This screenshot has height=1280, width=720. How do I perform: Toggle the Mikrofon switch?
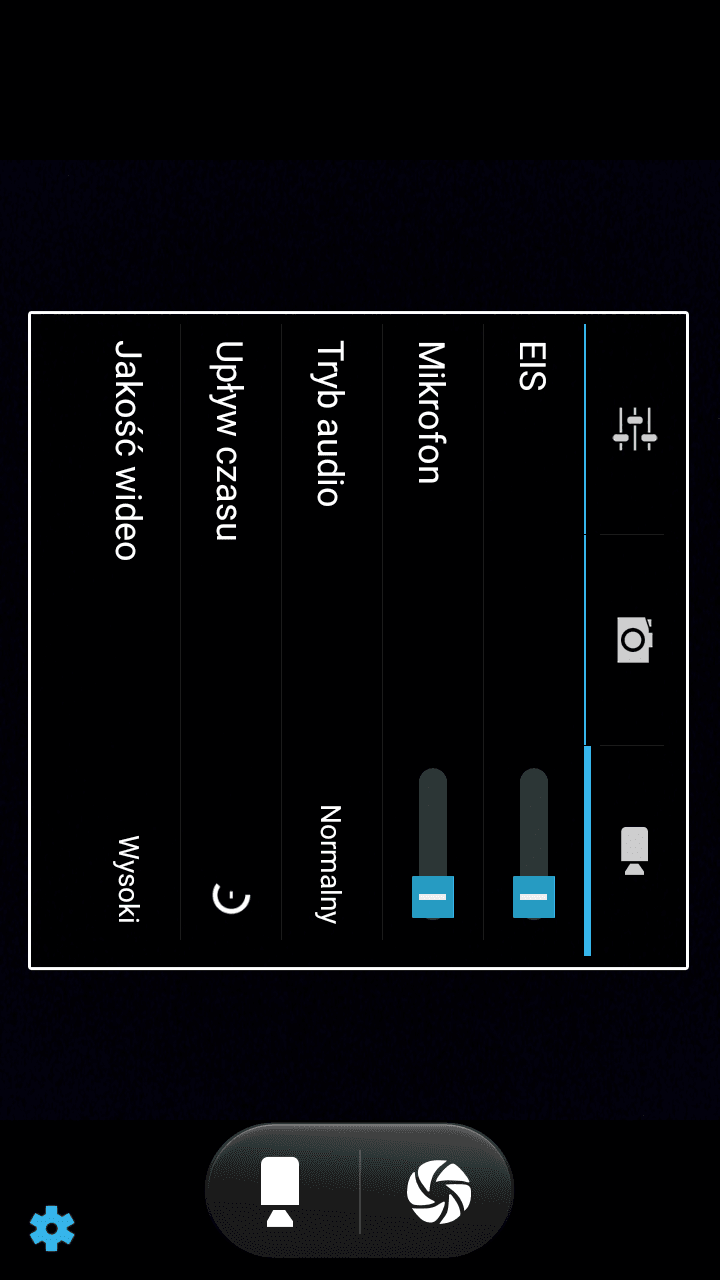click(433, 843)
